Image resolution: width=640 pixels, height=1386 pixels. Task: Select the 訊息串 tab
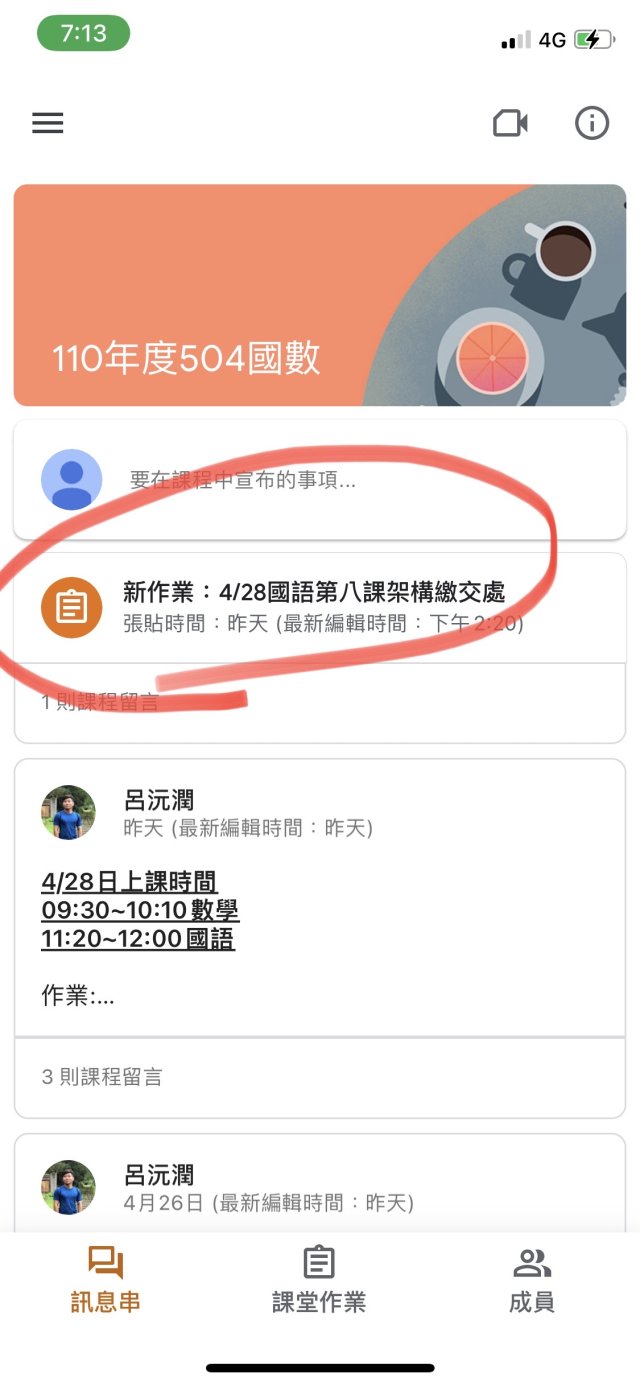click(105, 1279)
